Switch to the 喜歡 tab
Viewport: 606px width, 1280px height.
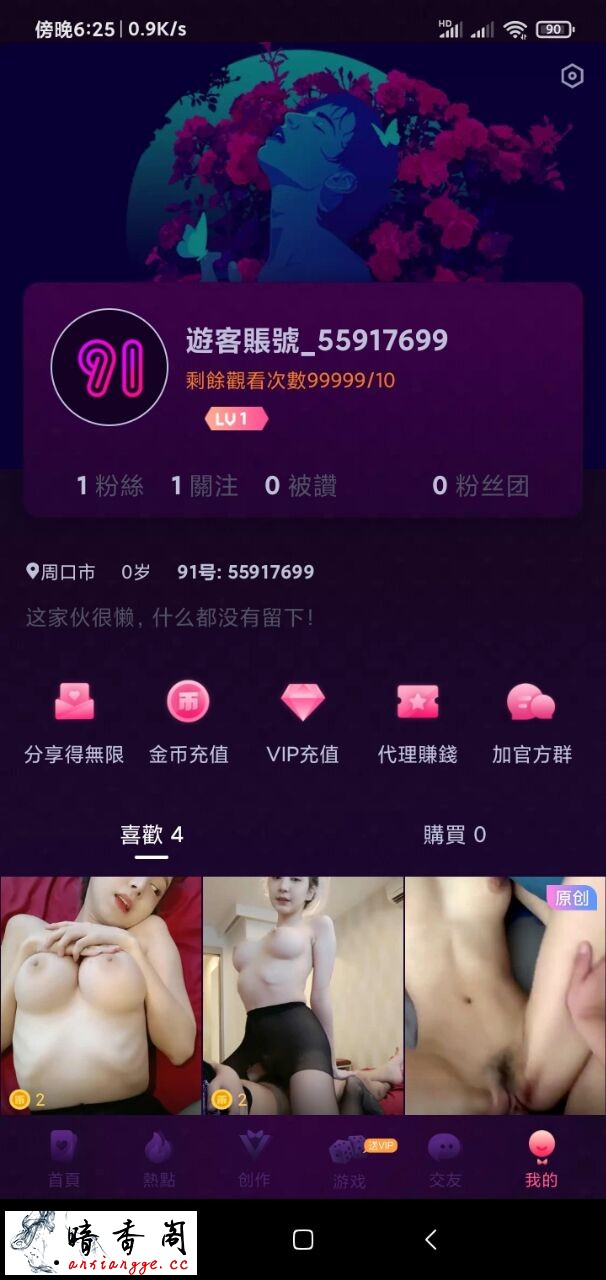(152, 835)
